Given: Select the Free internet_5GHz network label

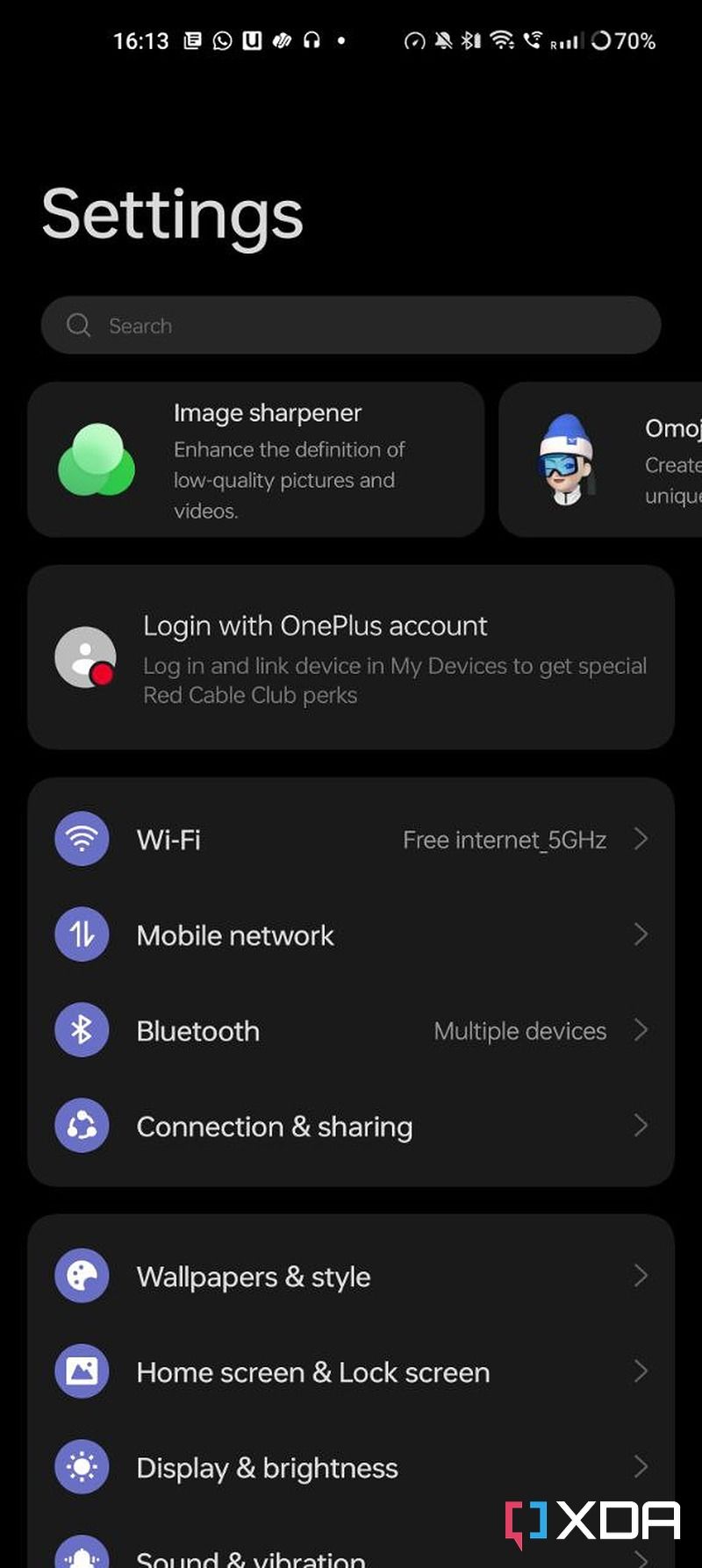Looking at the screenshot, I should point(504,839).
